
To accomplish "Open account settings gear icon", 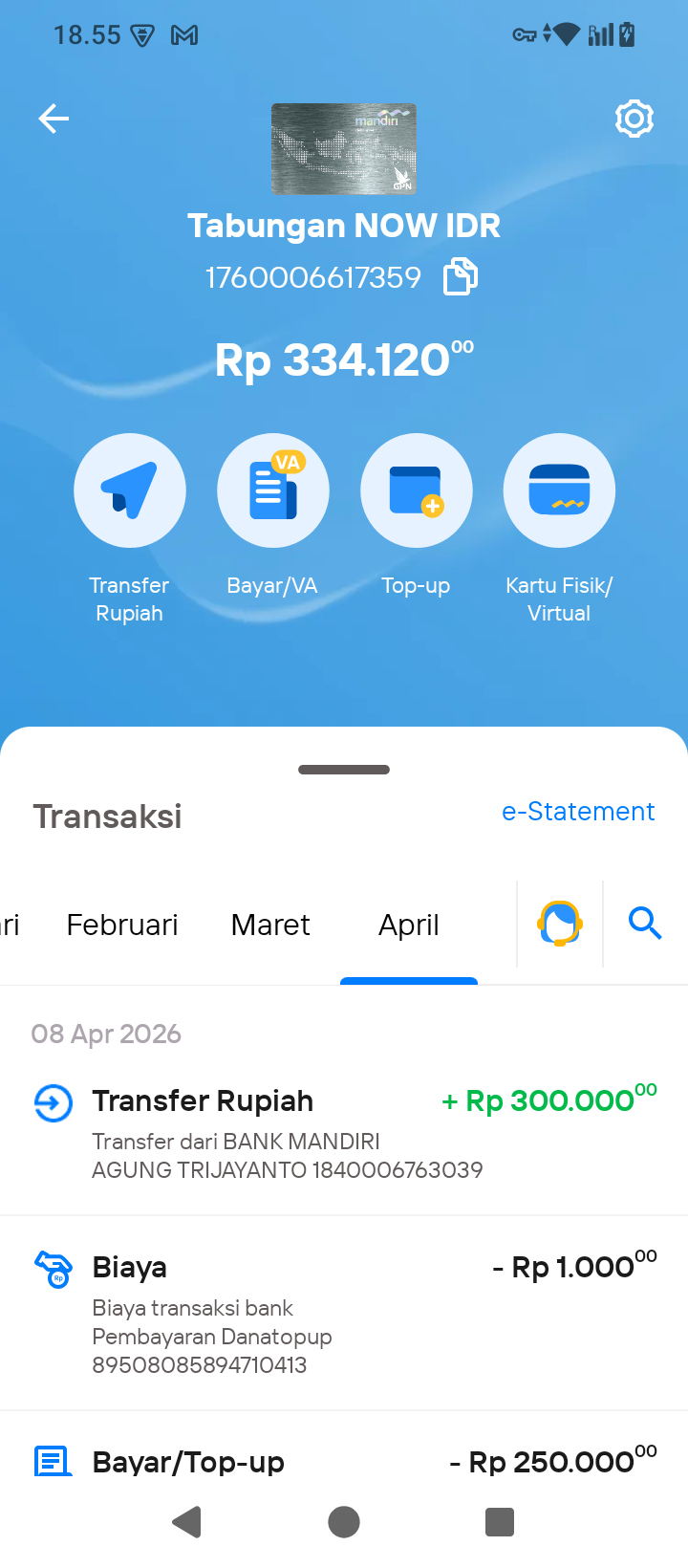I will click(x=634, y=119).
